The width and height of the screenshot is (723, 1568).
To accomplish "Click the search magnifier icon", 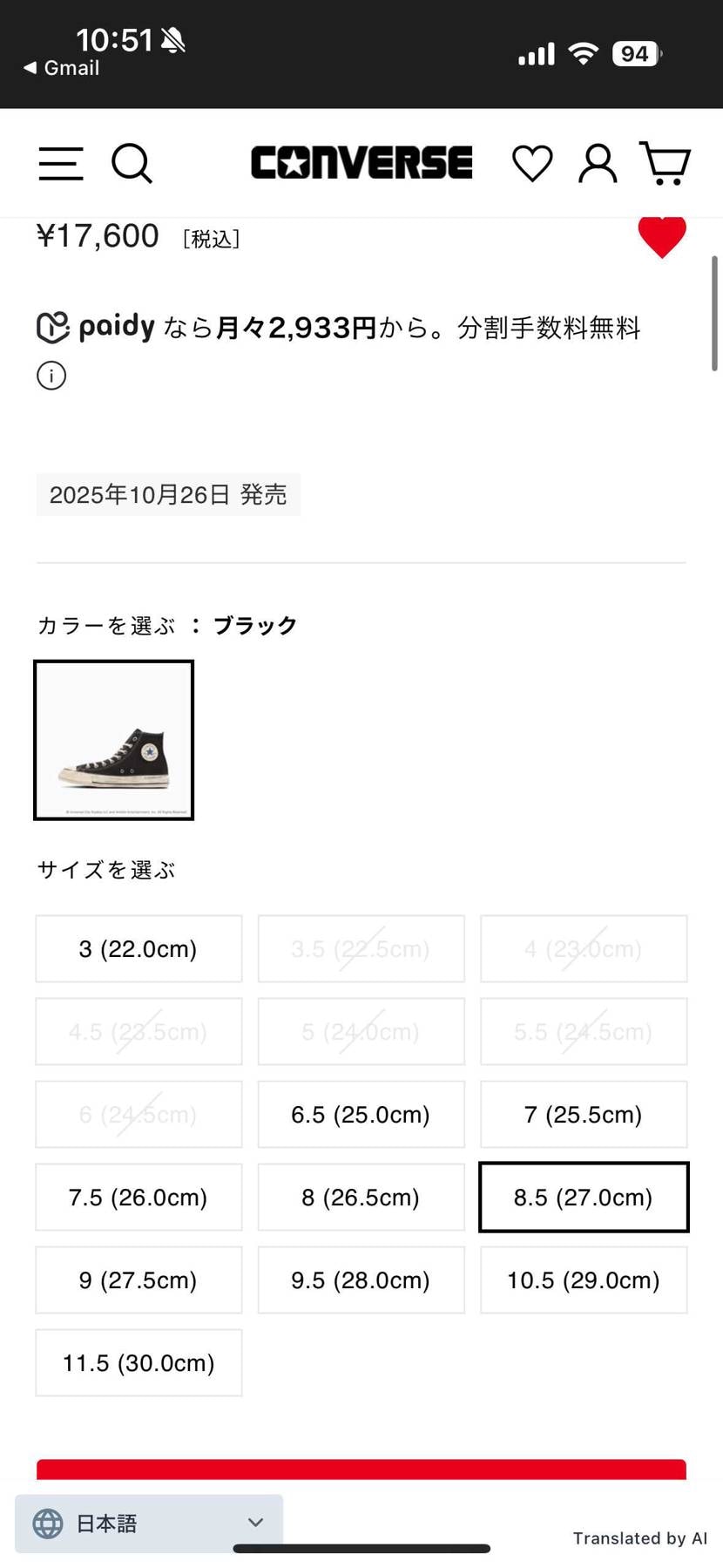I will coord(132,163).
